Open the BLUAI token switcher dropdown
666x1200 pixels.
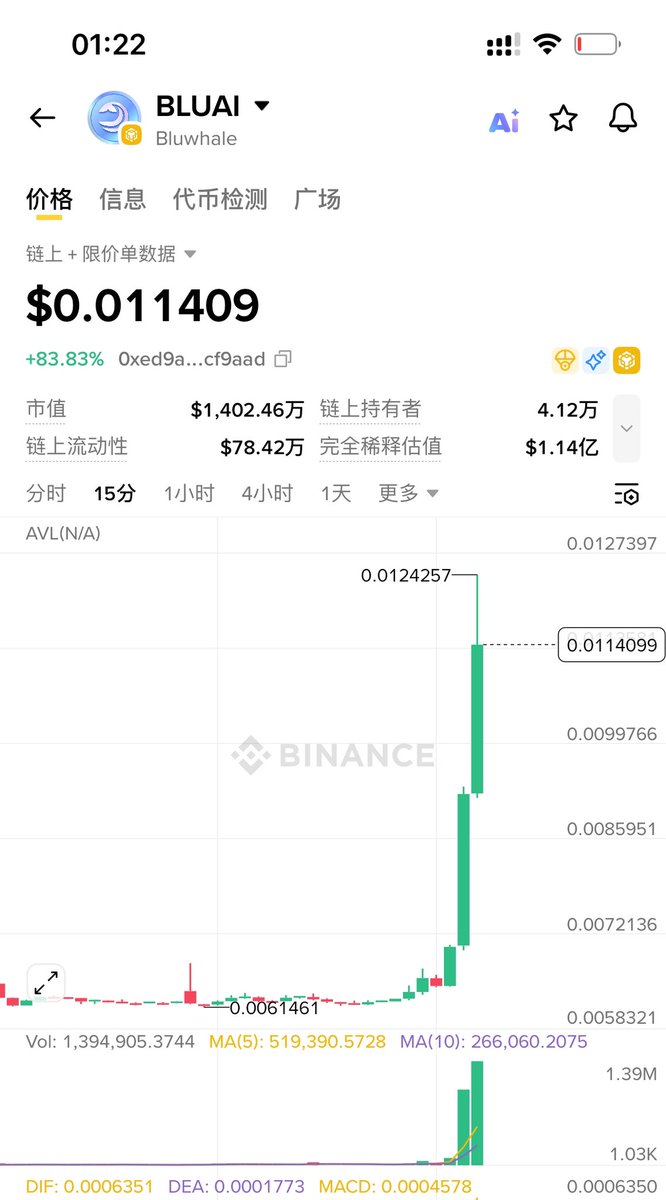[261, 106]
